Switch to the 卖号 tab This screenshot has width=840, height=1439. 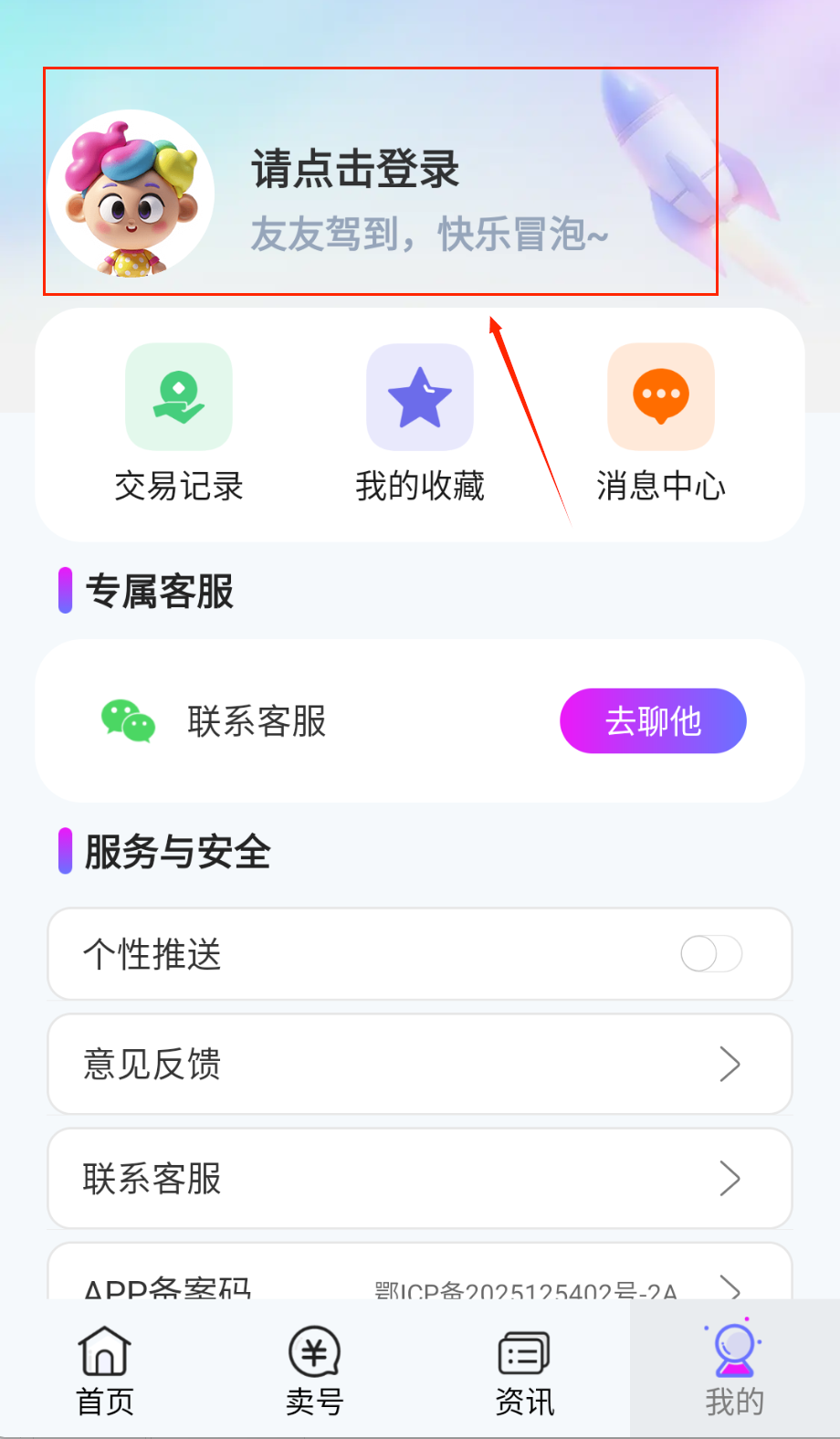(315, 1370)
